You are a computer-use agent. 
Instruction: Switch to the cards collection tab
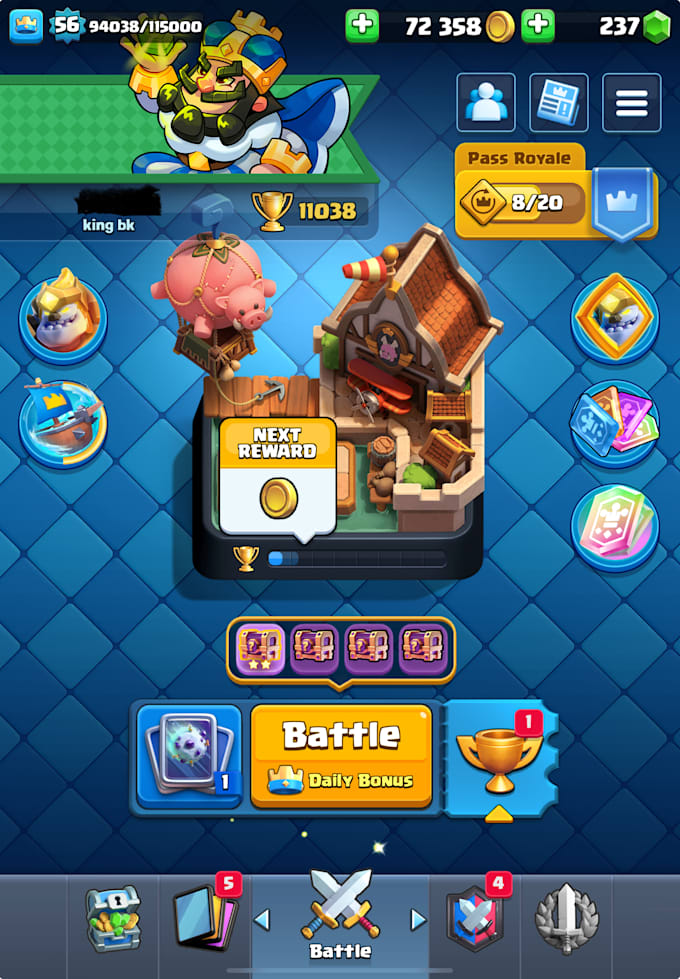pos(206,914)
